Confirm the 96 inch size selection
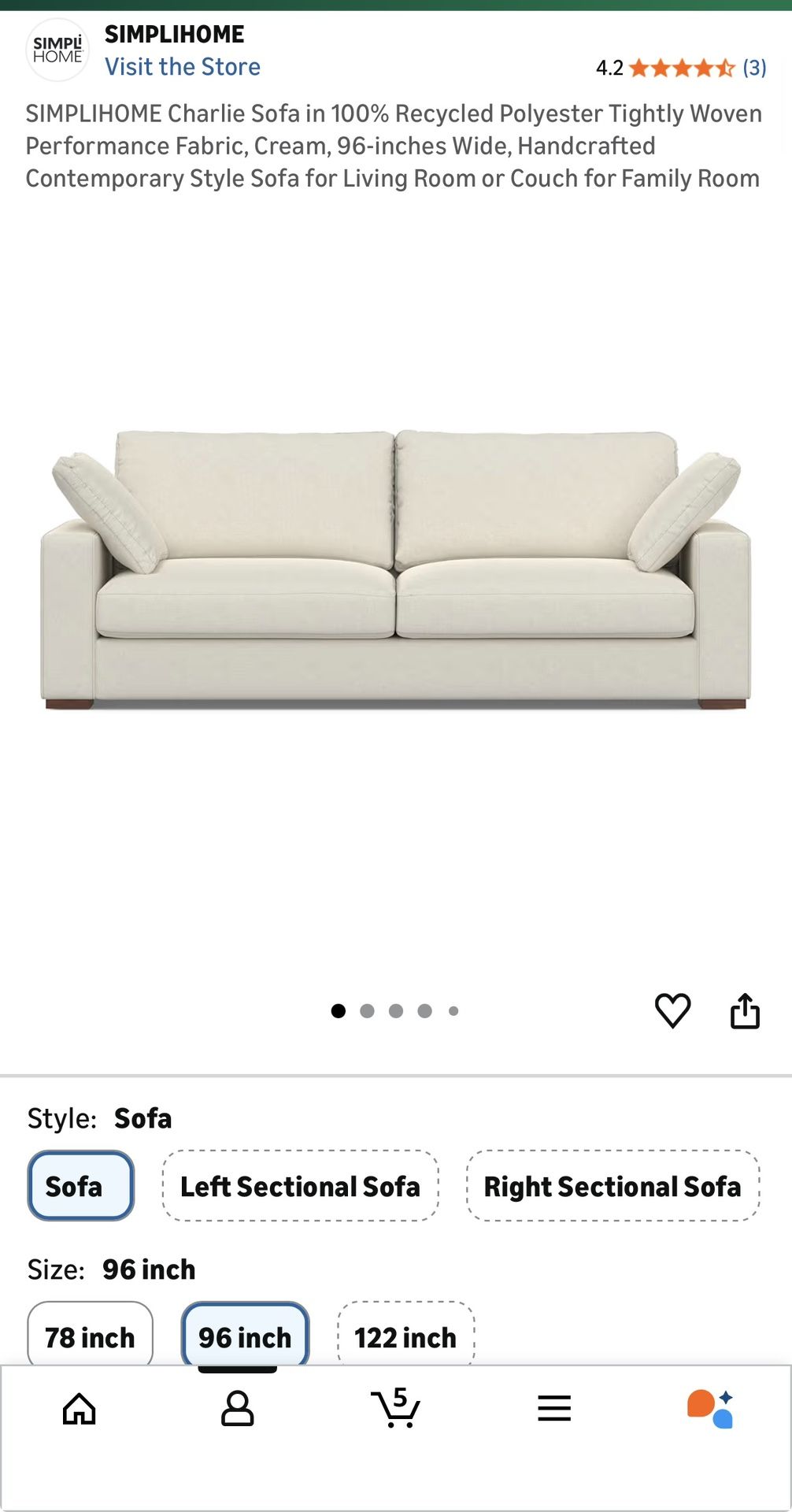This screenshot has height=1512, width=792. 244,1336
